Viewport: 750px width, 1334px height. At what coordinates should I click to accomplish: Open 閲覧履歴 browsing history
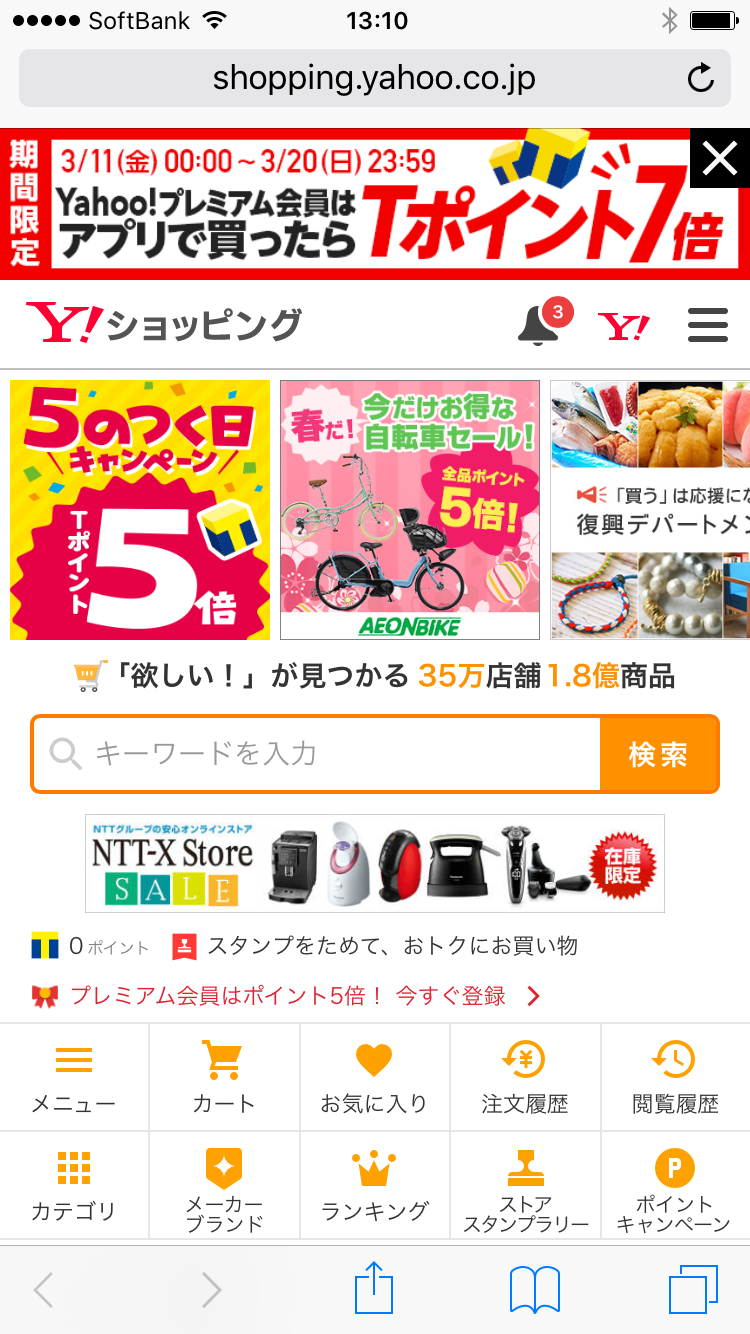[675, 1078]
